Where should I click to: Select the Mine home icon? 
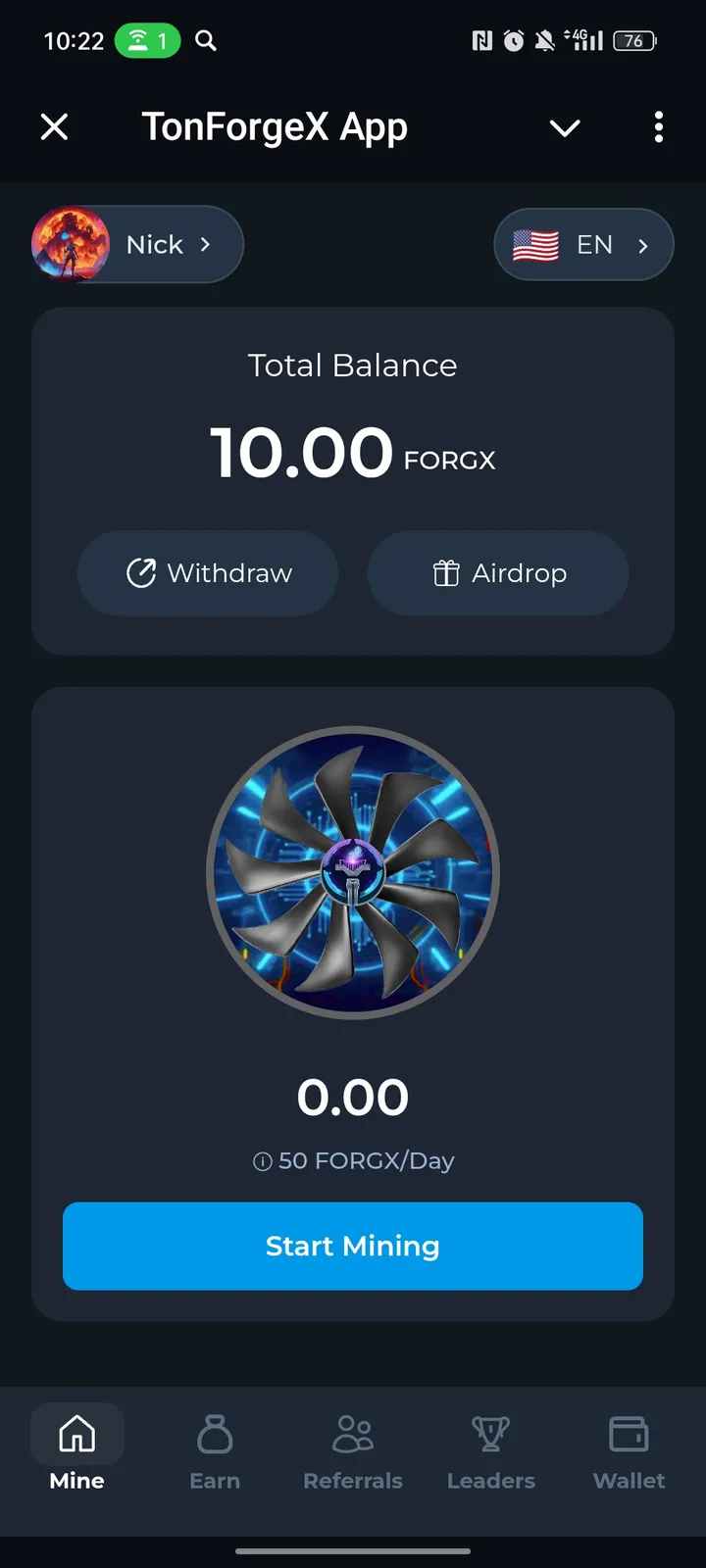(x=76, y=1433)
